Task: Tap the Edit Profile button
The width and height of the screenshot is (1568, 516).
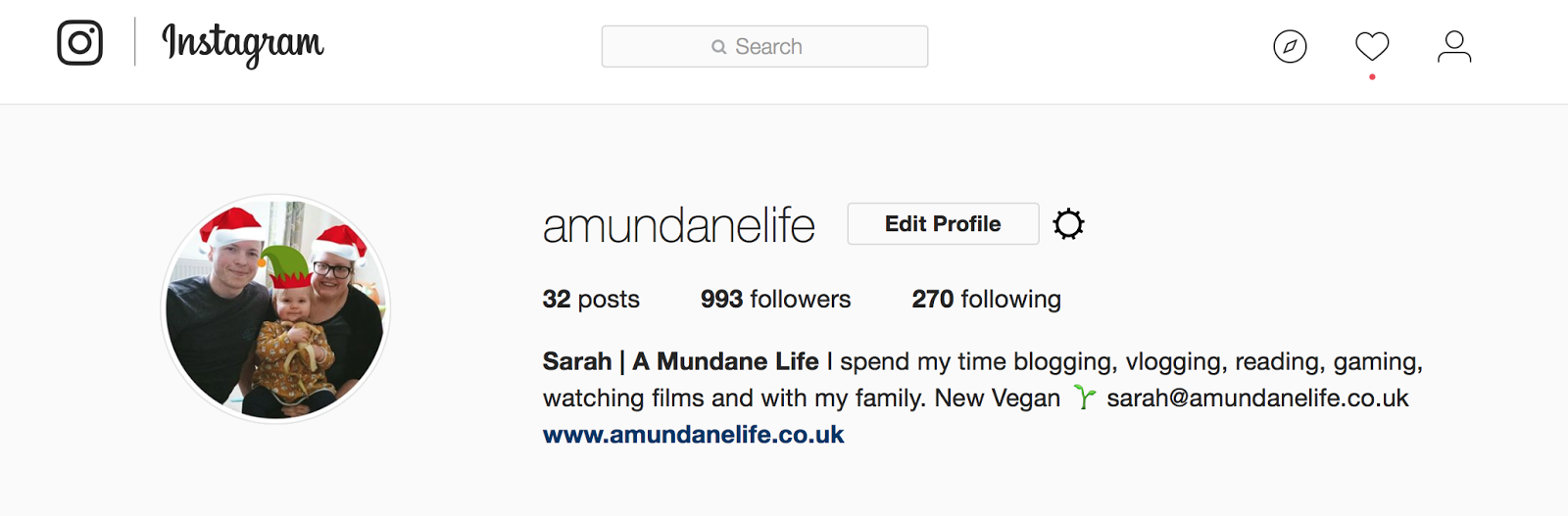Action: pyautogui.click(x=943, y=224)
